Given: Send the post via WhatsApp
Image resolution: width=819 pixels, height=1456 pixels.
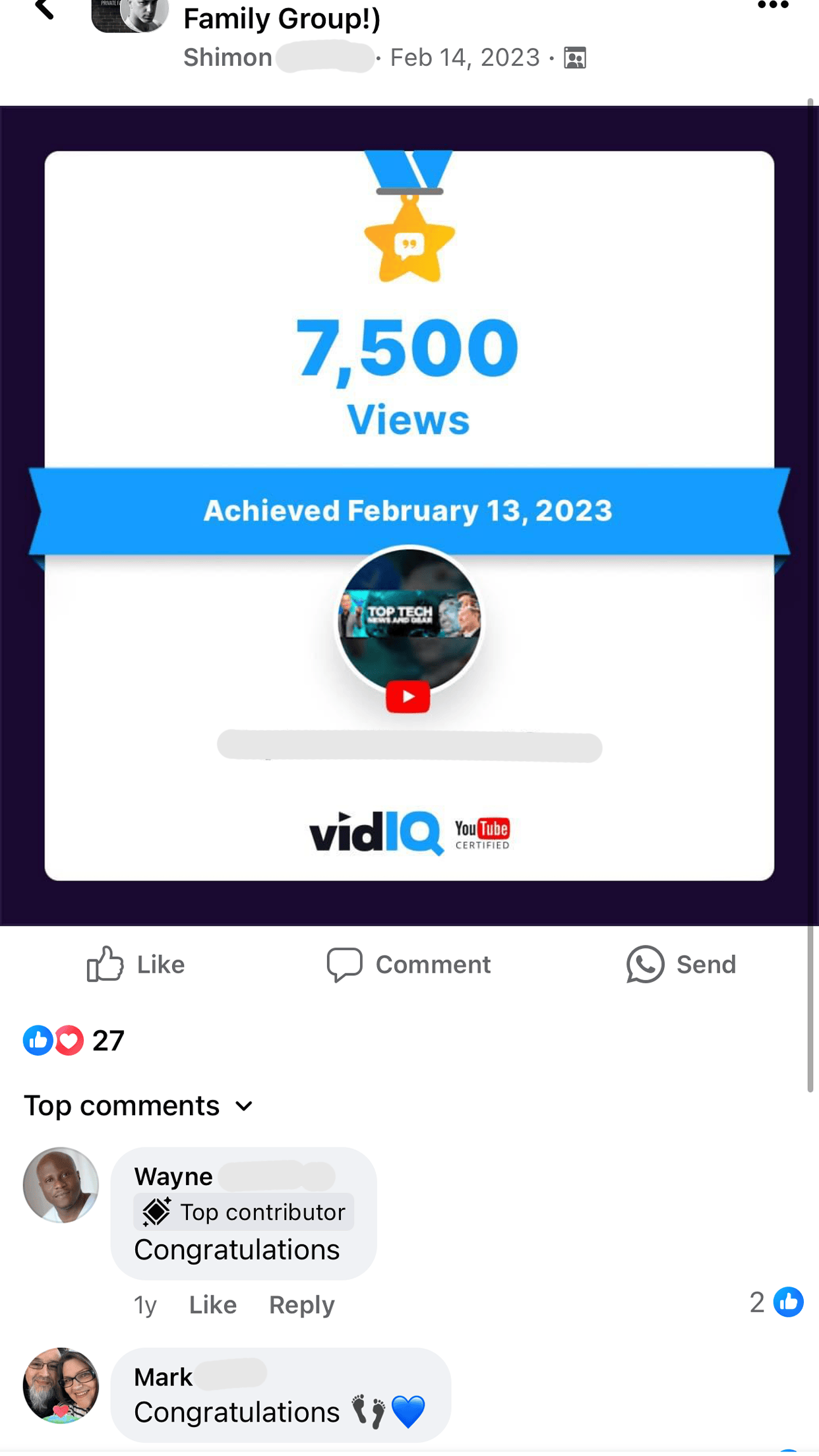Looking at the screenshot, I should 681,964.
